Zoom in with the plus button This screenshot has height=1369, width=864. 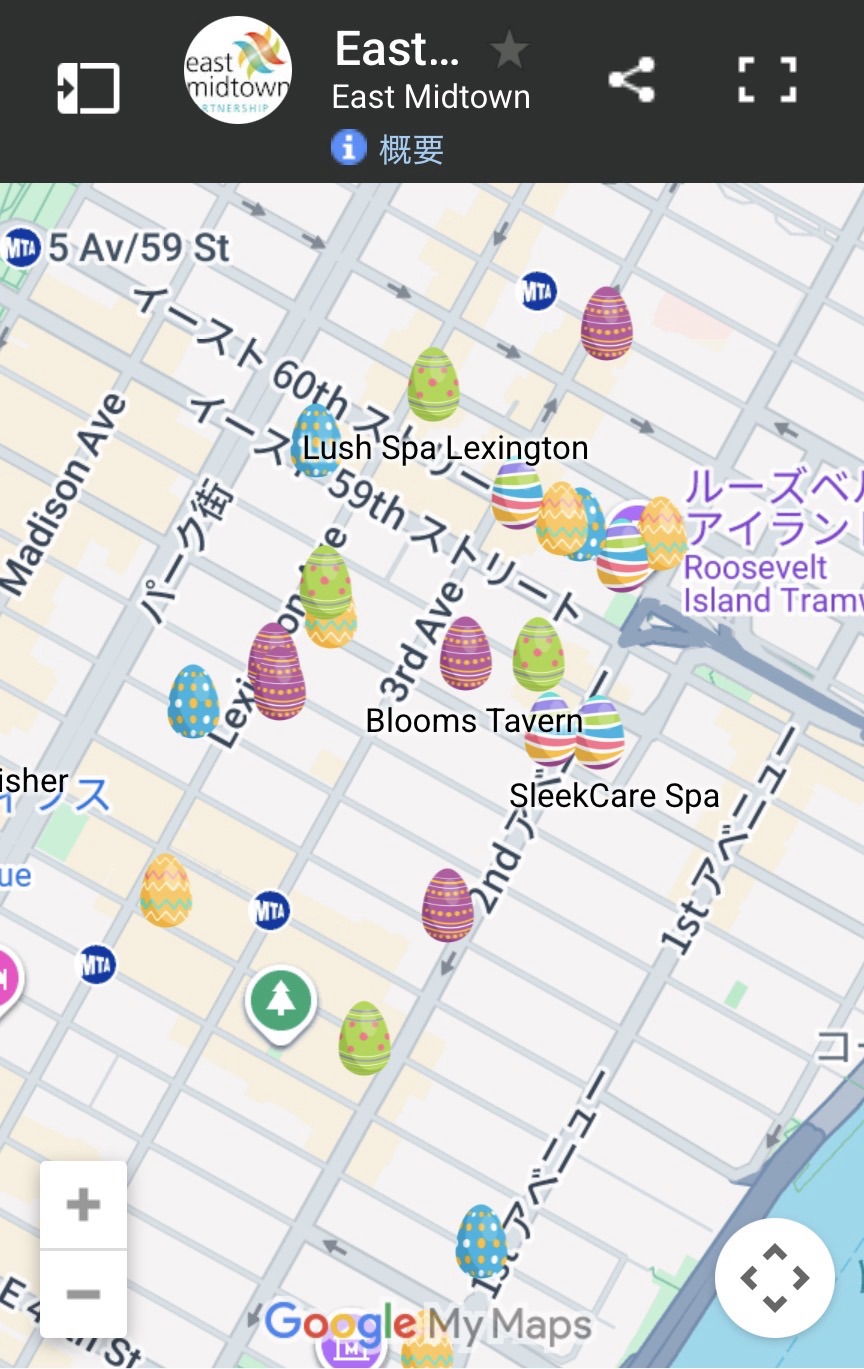point(83,1204)
